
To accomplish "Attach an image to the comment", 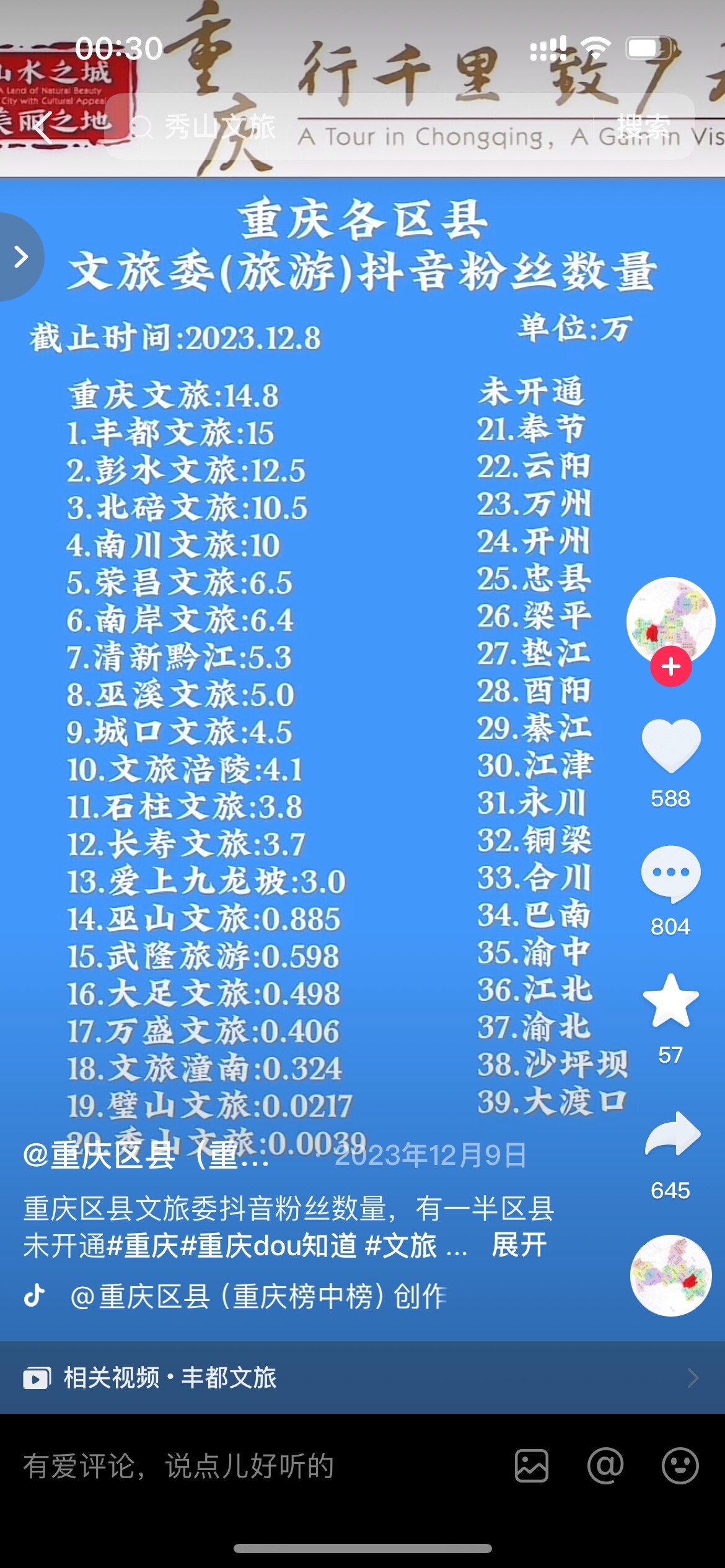I will coord(532,1466).
